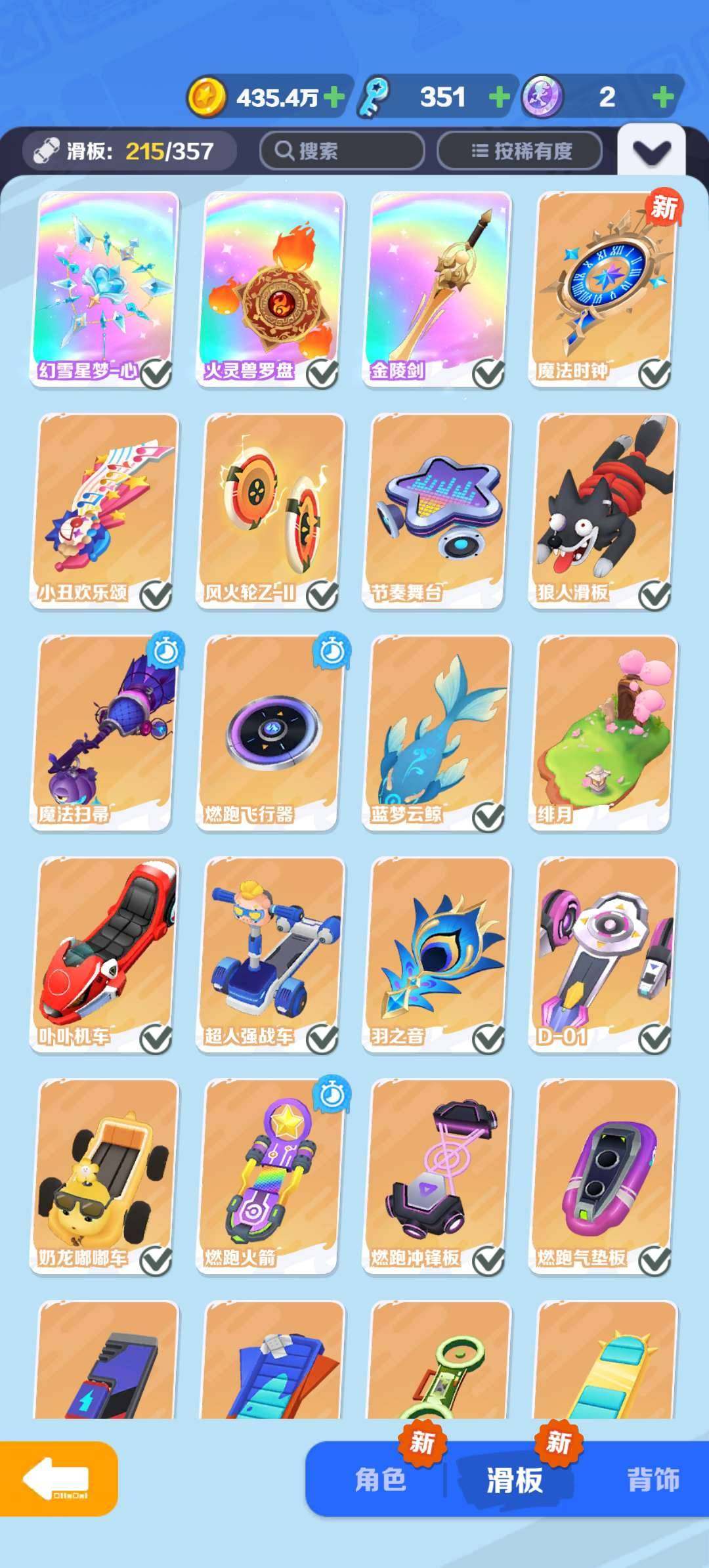Image resolution: width=709 pixels, height=1568 pixels.
Task: Select the 狼人滑板 board card
Action: [603, 510]
